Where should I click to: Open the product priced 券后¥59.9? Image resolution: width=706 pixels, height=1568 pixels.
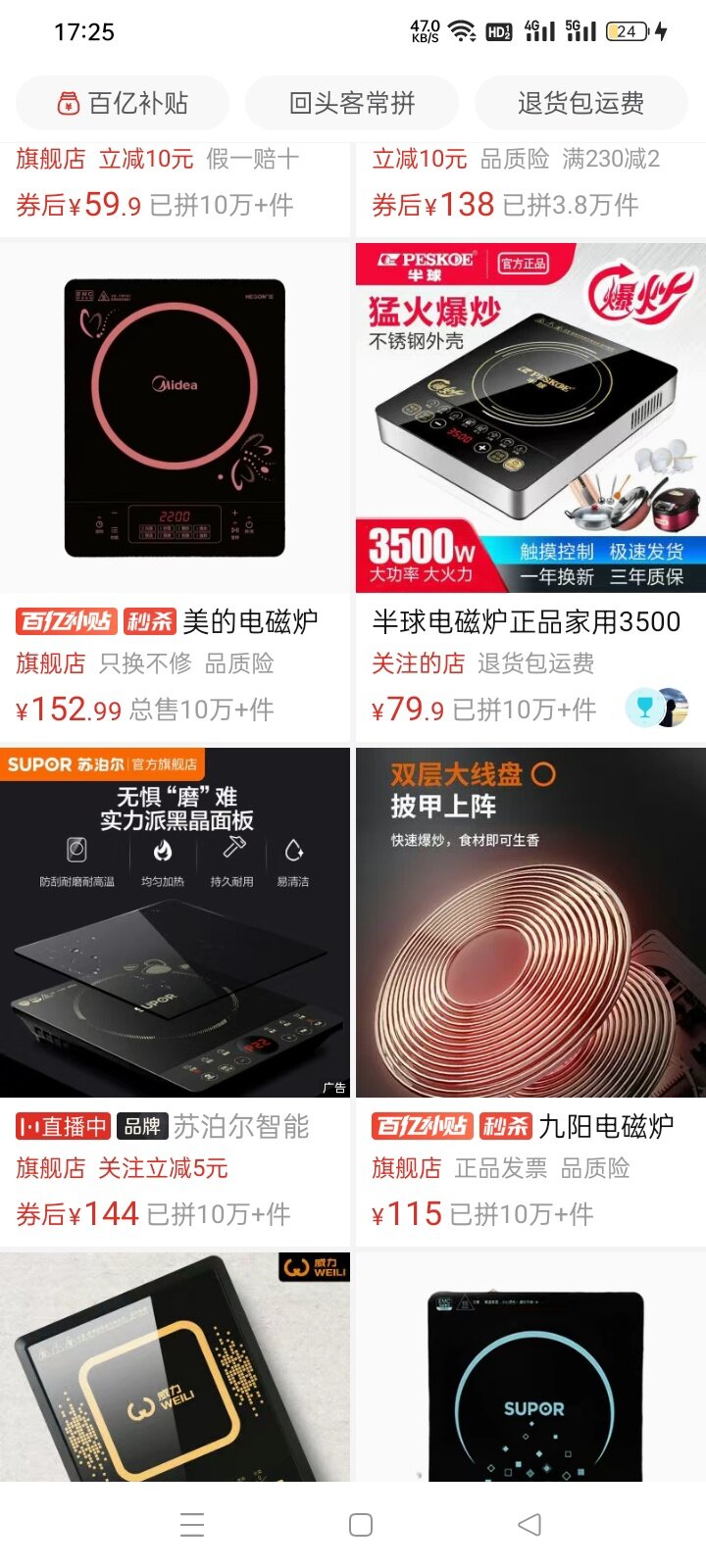pos(175,191)
